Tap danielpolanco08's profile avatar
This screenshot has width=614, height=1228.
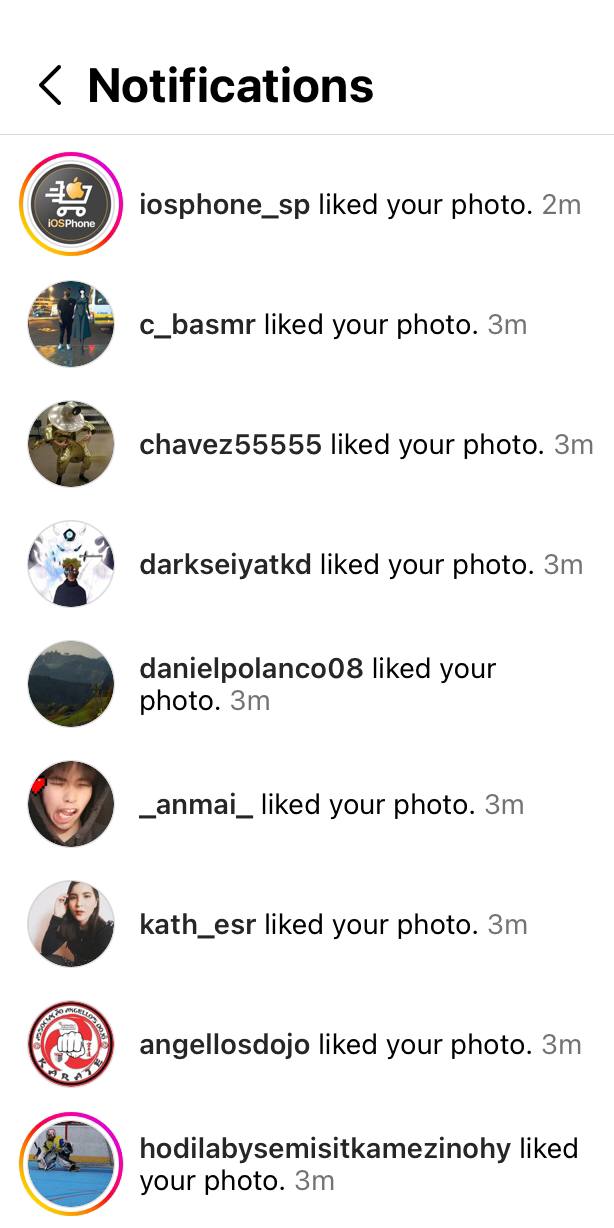click(71, 684)
